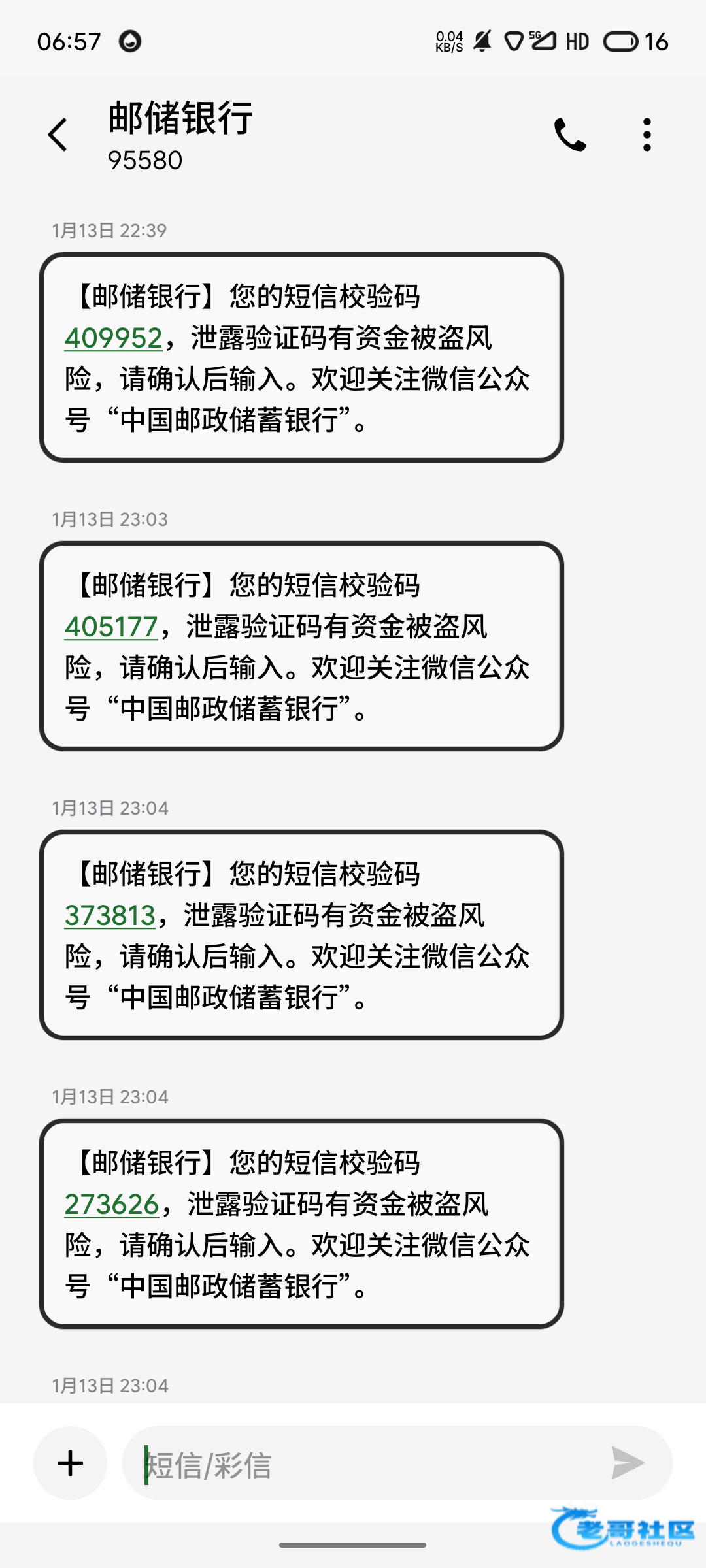Tap the underlined code 373813
The image size is (706, 1568).
[110, 916]
